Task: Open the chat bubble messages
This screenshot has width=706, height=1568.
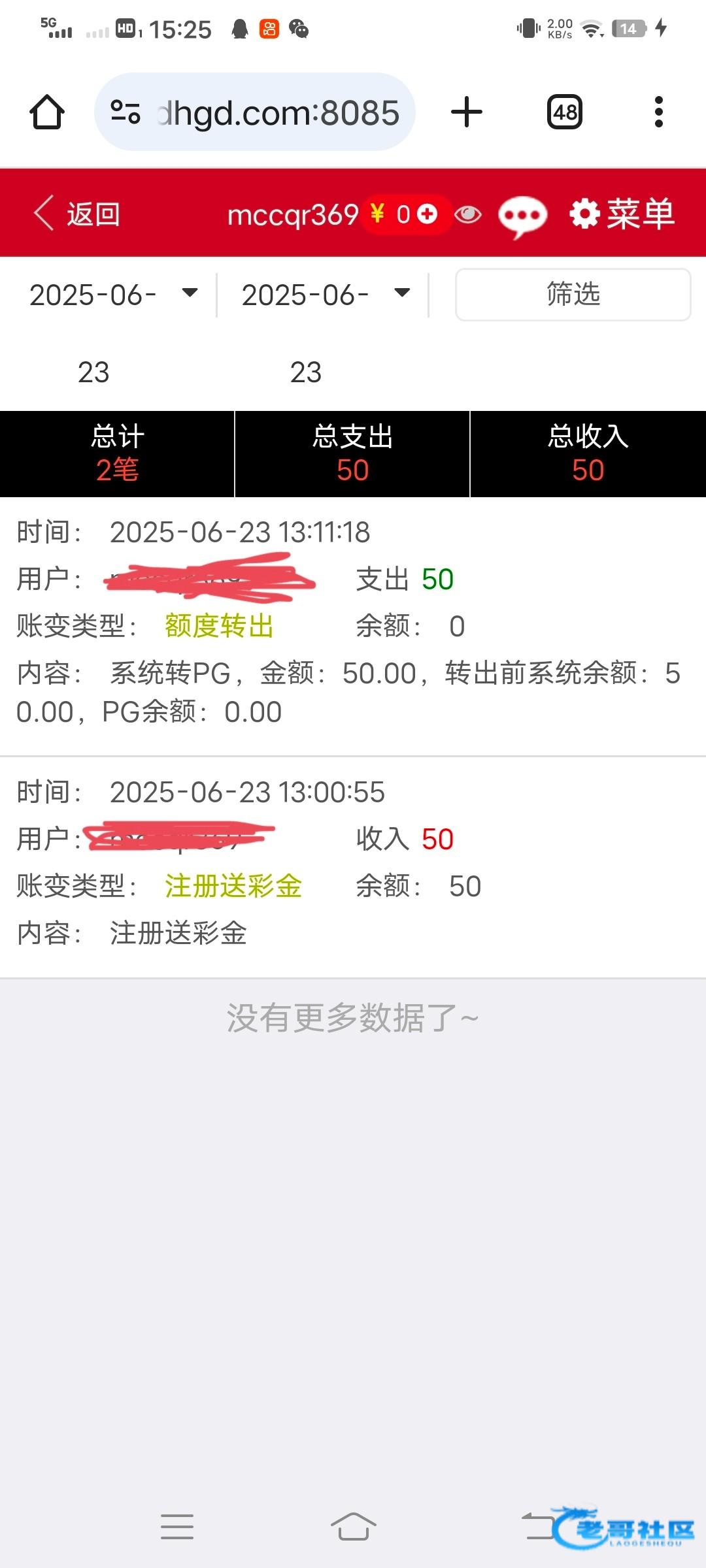Action: tap(522, 216)
